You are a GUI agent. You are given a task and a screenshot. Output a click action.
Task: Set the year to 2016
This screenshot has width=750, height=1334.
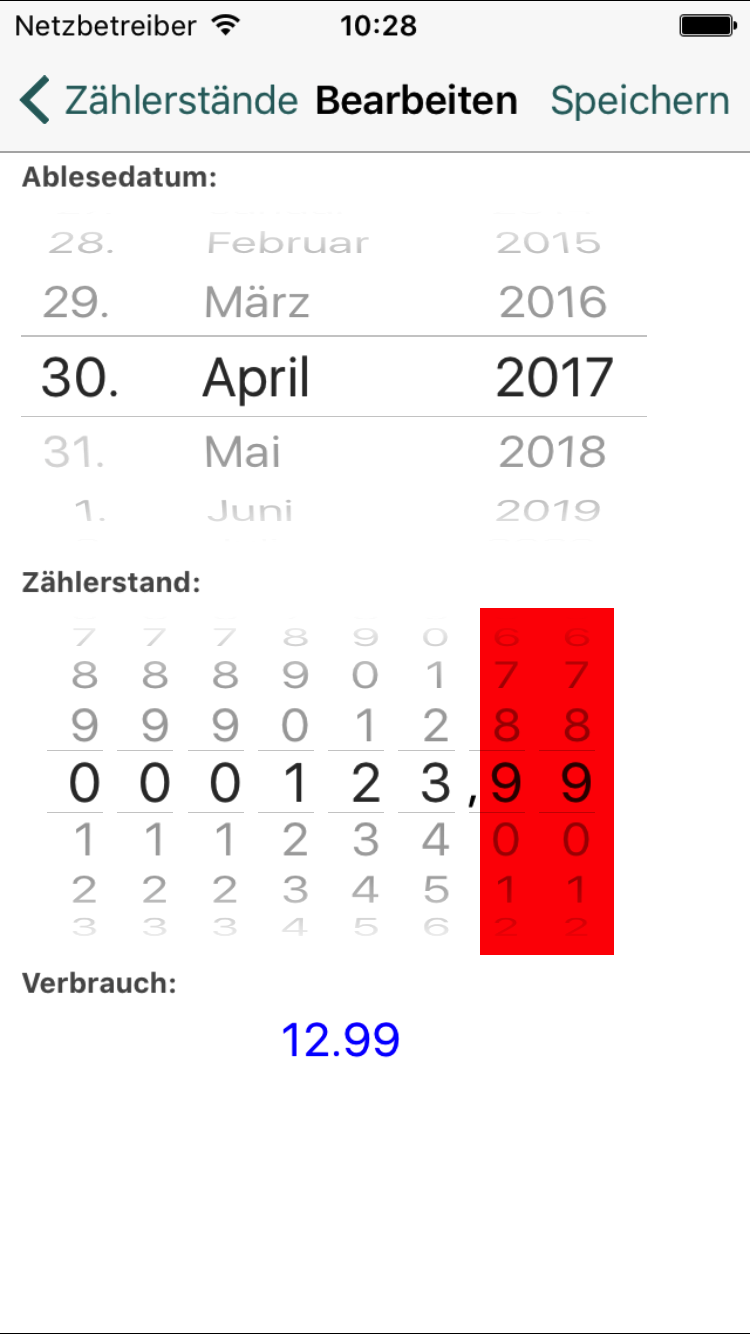pyautogui.click(x=553, y=302)
